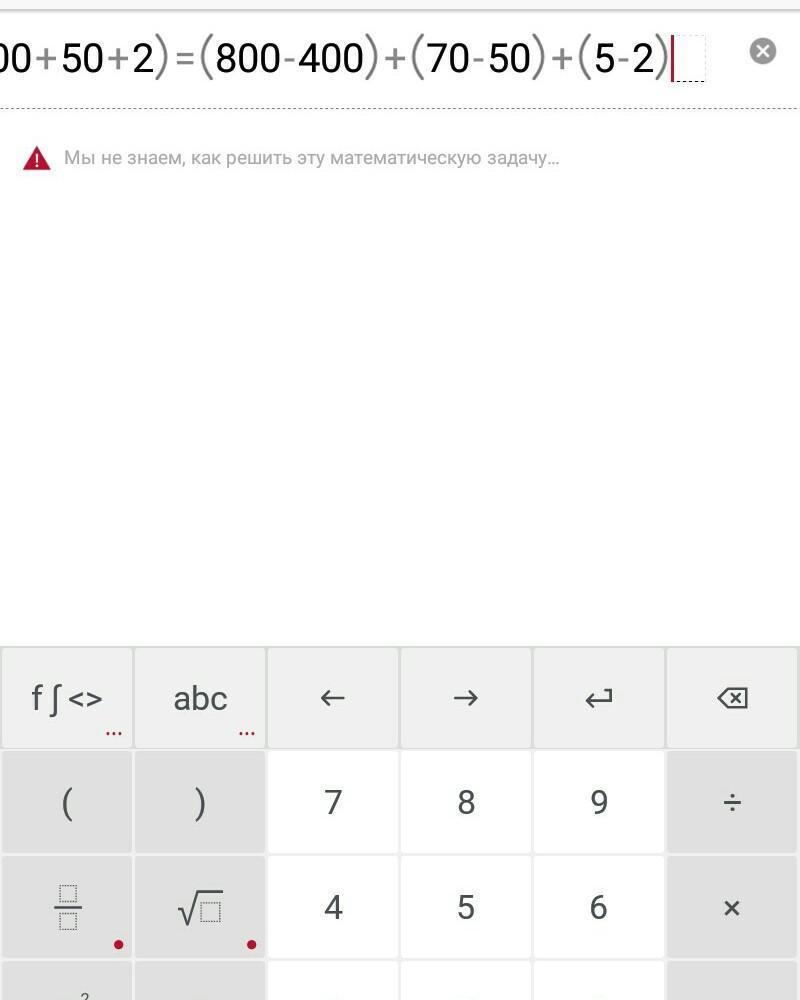Insert a square root template
Image resolution: width=800 pixels, height=1000 pixels.
point(200,907)
